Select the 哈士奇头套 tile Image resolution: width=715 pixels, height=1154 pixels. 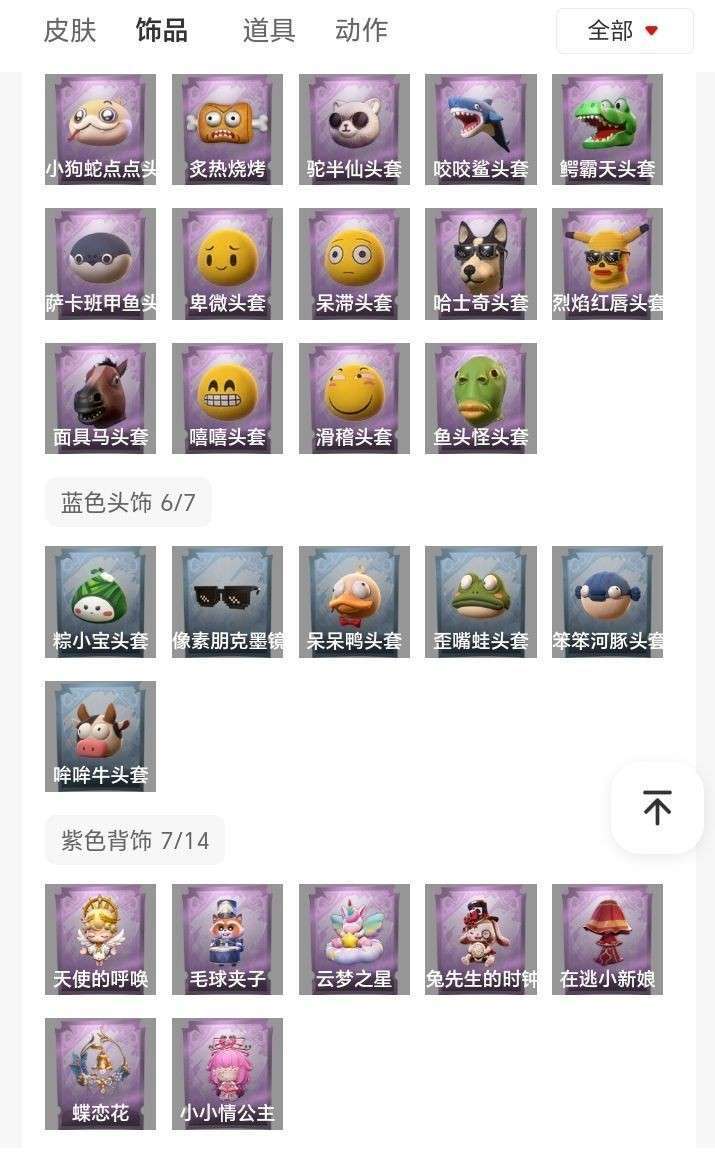[481, 264]
